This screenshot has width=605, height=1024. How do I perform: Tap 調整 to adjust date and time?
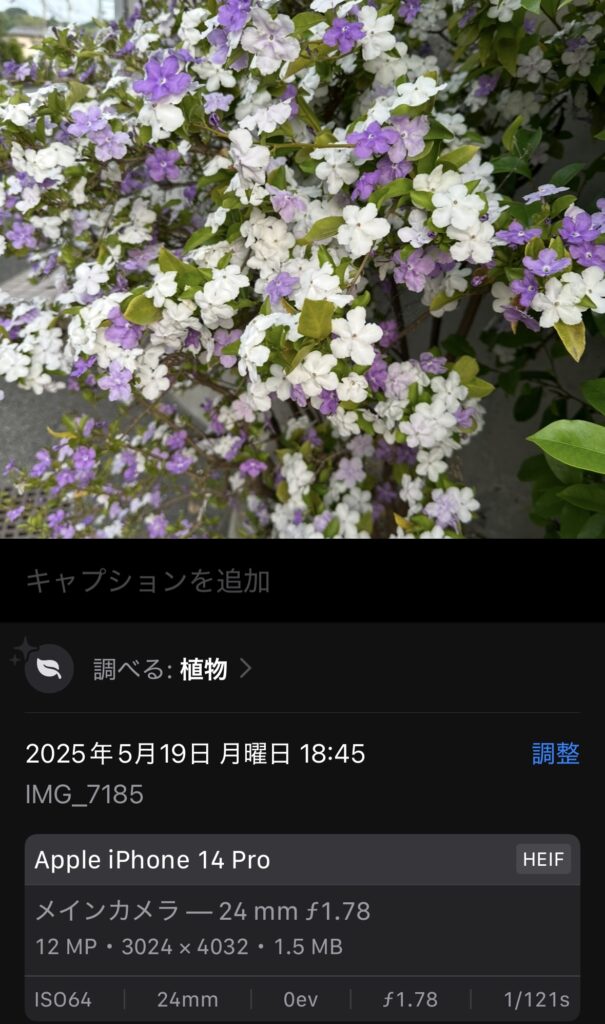click(555, 754)
